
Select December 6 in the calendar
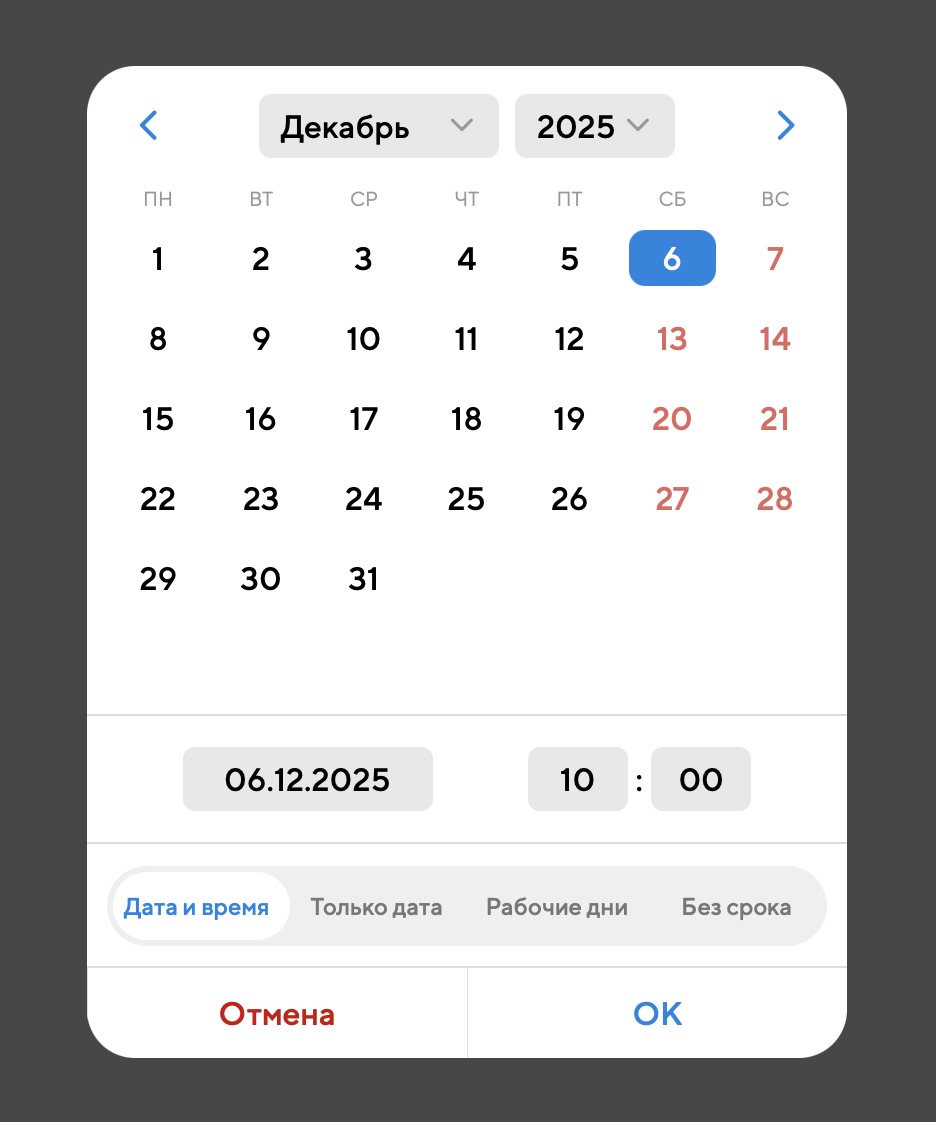click(x=672, y=259)
